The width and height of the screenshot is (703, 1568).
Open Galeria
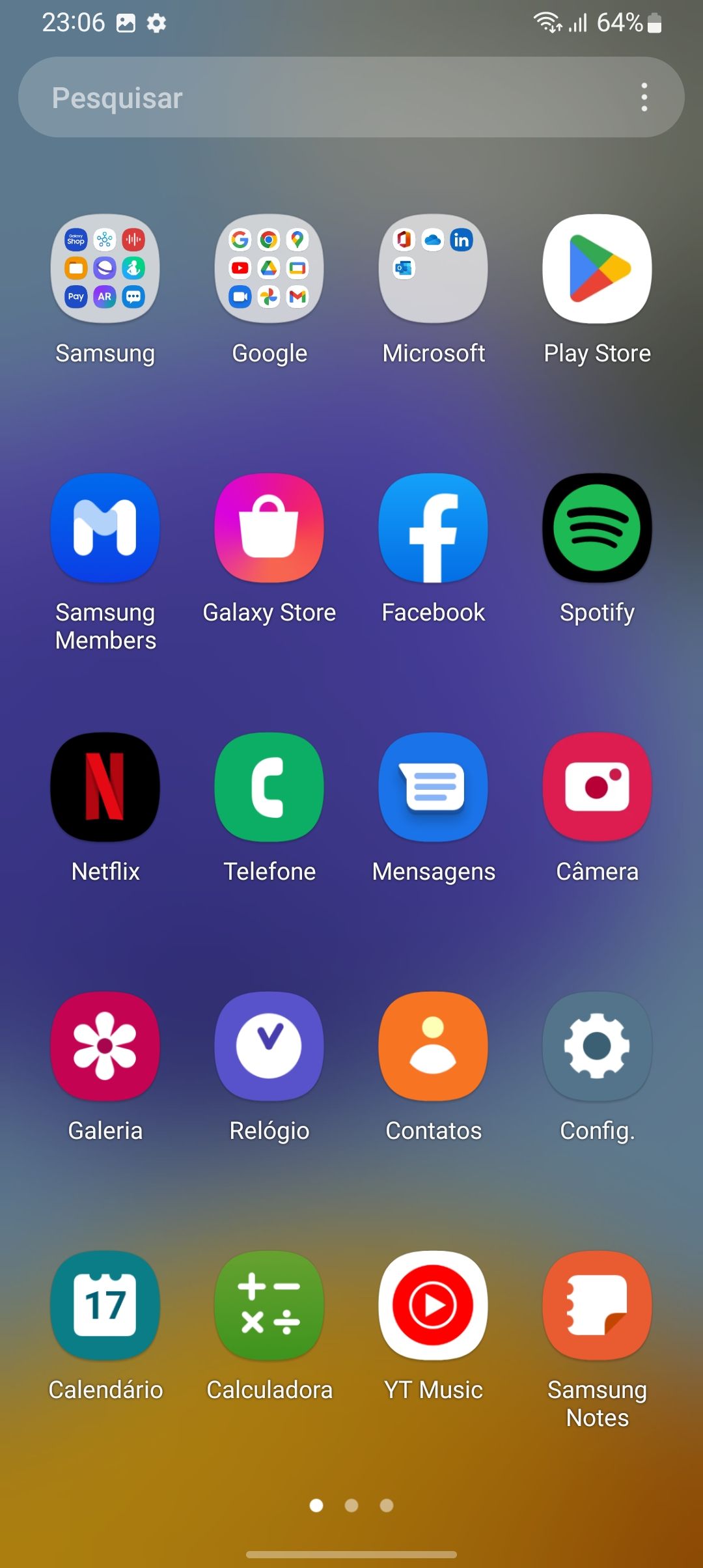tap(105, 1046)
